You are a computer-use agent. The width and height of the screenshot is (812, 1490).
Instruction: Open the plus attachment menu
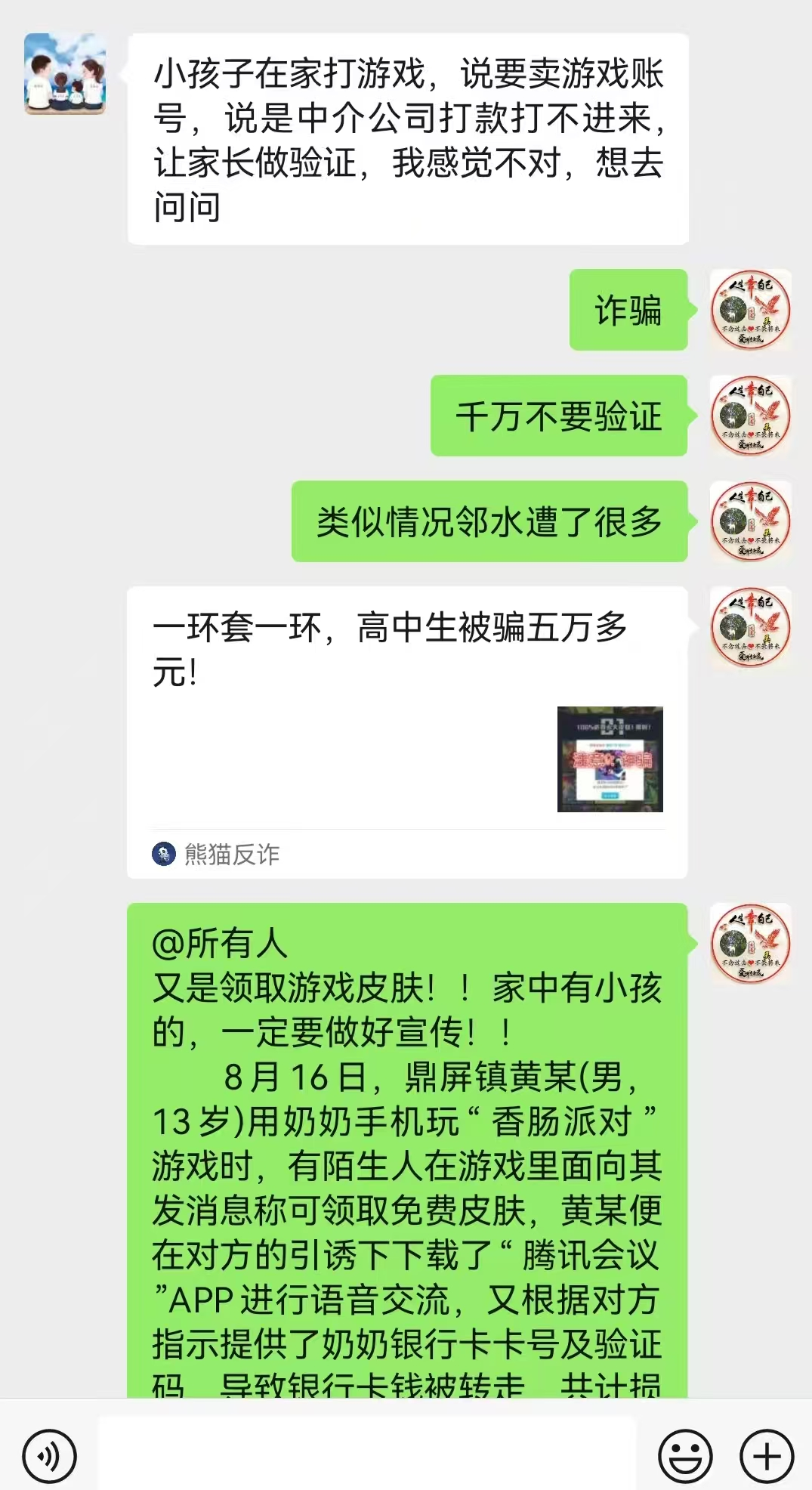point(766,1455)
